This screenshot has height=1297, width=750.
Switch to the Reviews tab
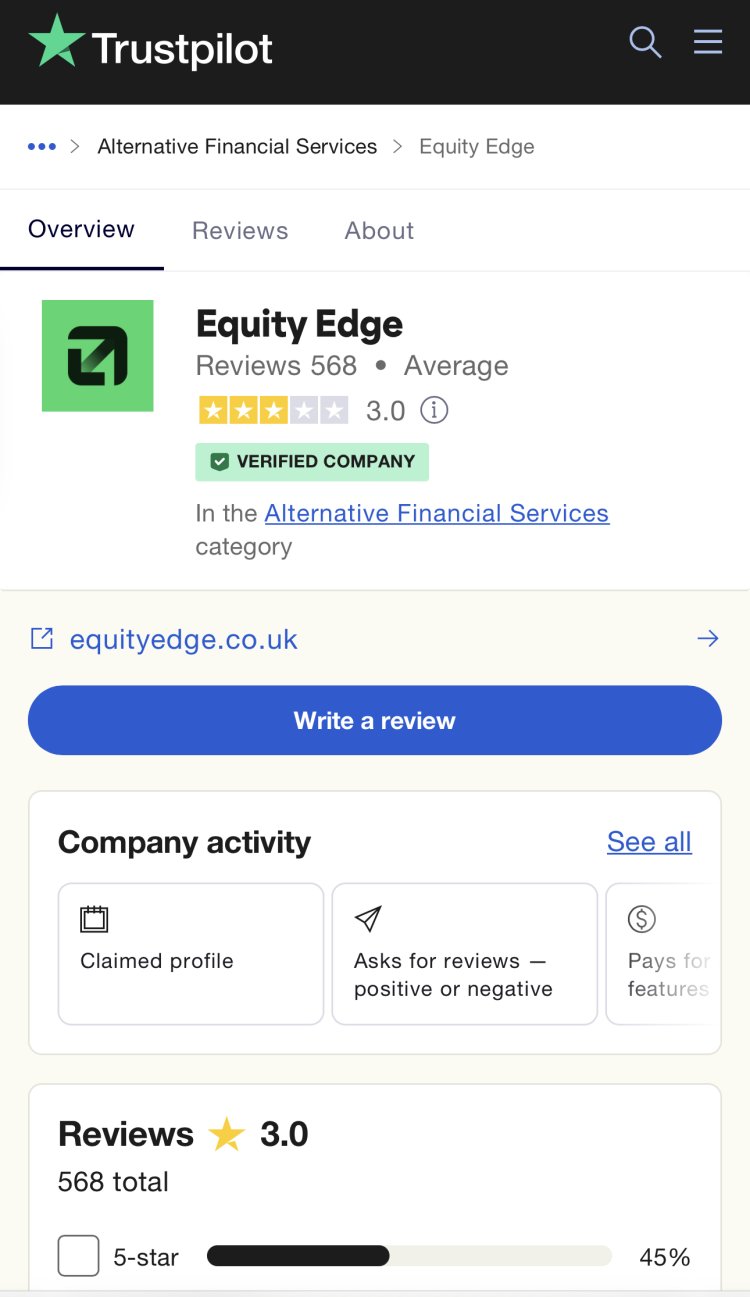point(240,231)
